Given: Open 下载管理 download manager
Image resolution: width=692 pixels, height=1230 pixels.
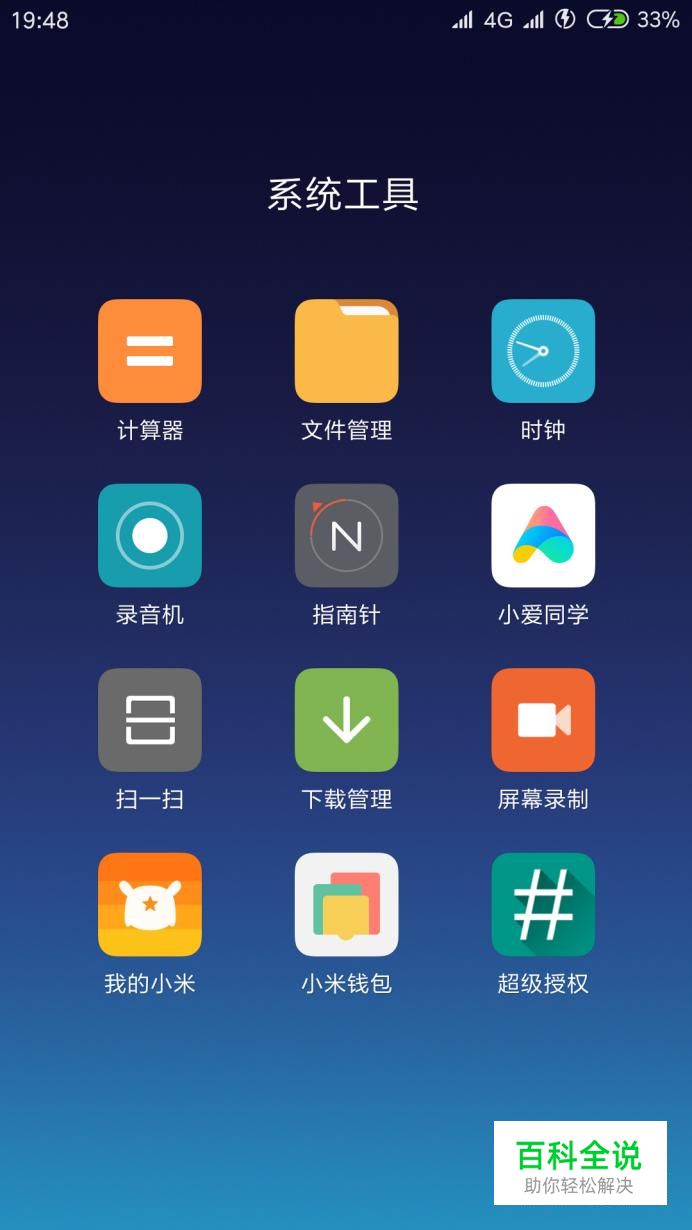Looking at the screenshot, I should coord(346,720).
